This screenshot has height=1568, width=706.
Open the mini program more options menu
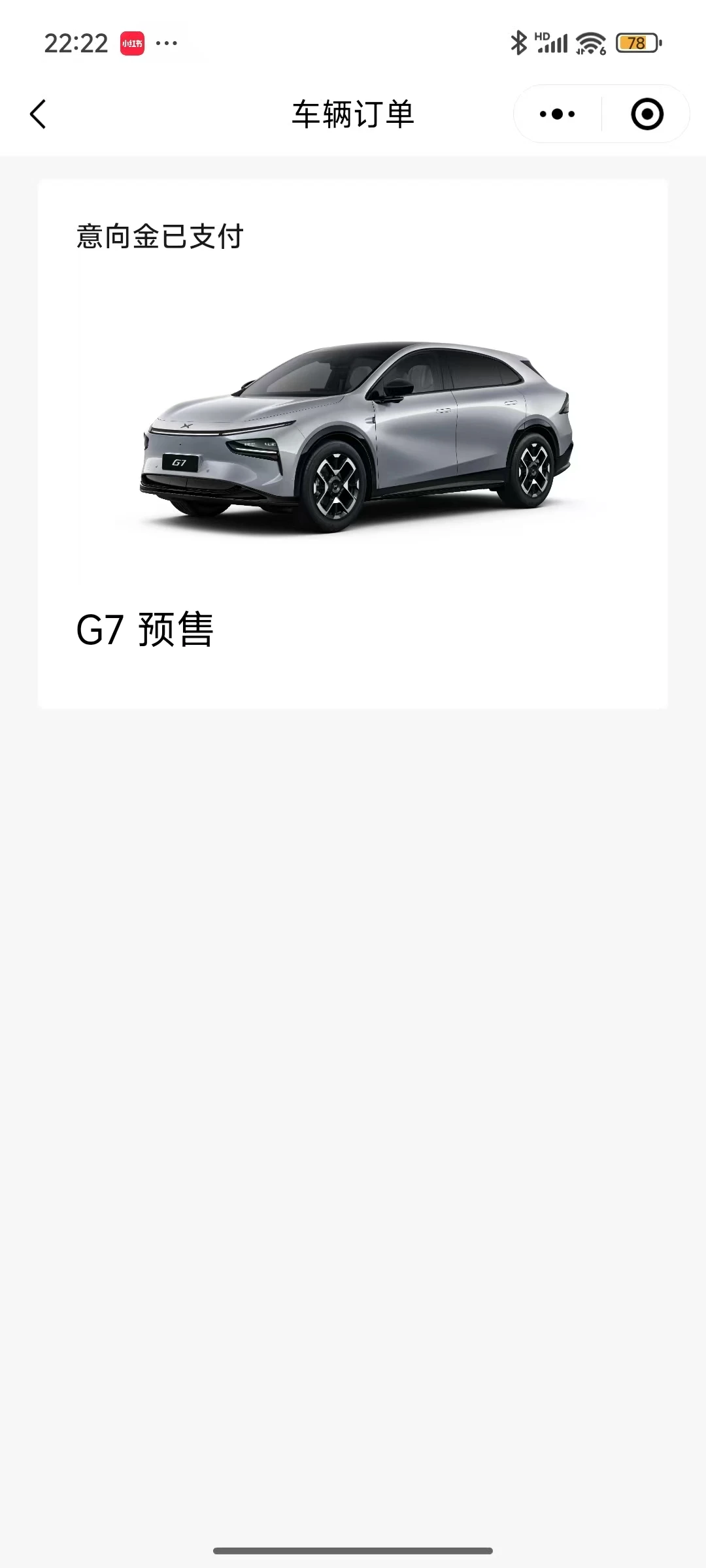point(557,114)
